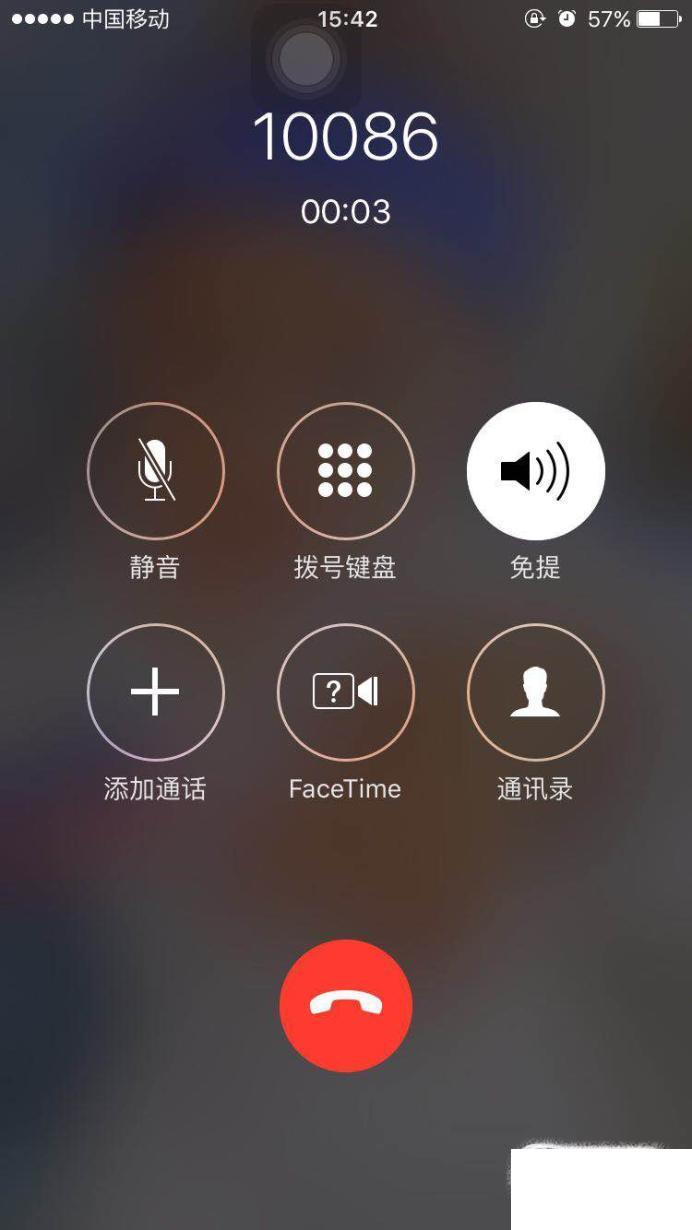Open the 拨号键盘 dial keypad
This screenshot has height=1230, width=692.
click(345, 471)
